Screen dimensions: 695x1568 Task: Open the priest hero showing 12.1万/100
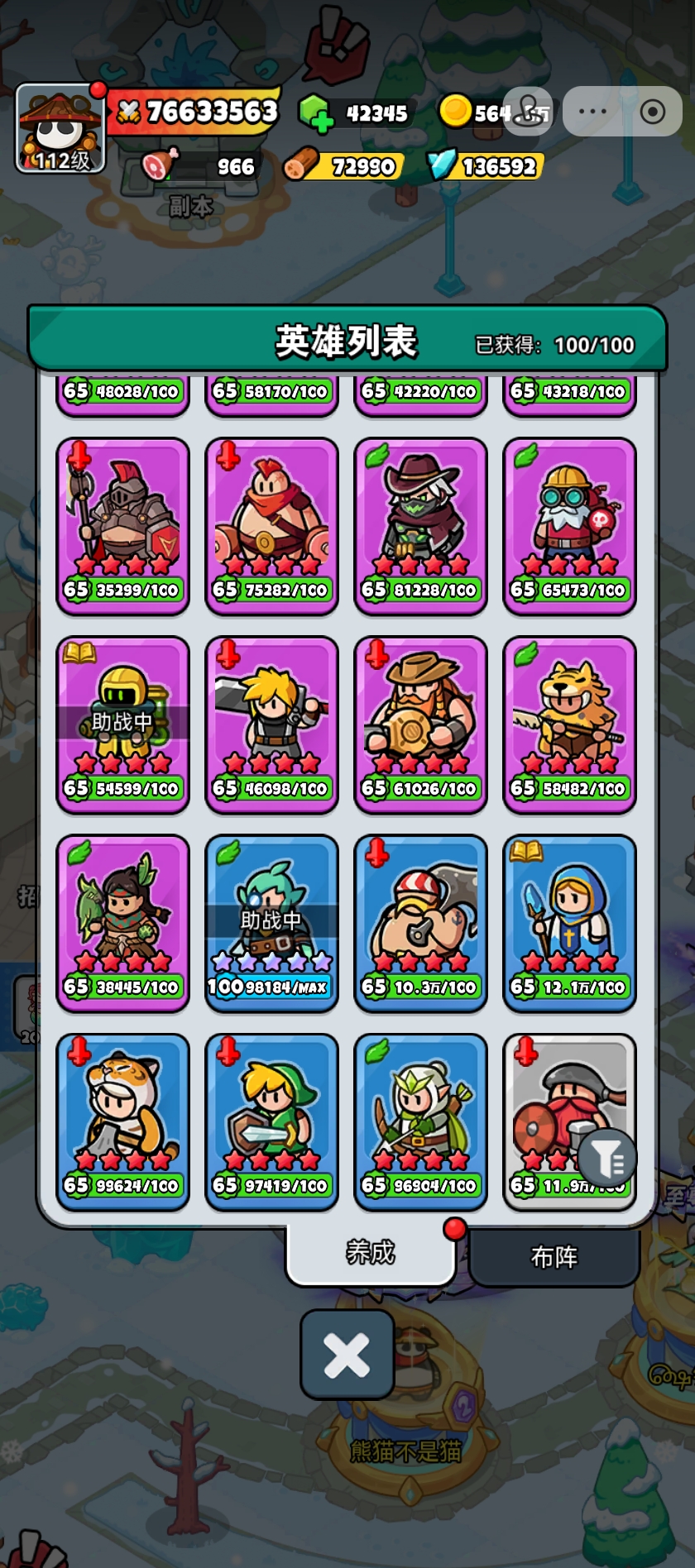tap(569, 922)
